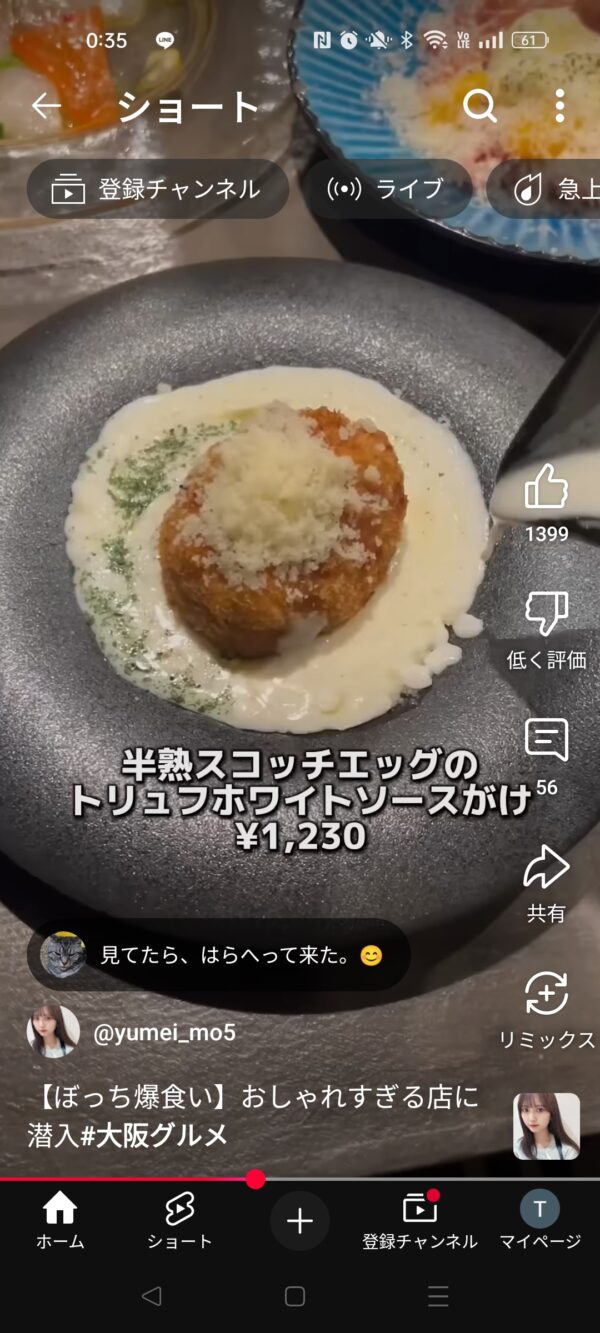Open the pinned comment 見てたら、はらへって来た
Image resolution: width=600 pixels, height=1333 pixels.
click(x=218, y=955)
